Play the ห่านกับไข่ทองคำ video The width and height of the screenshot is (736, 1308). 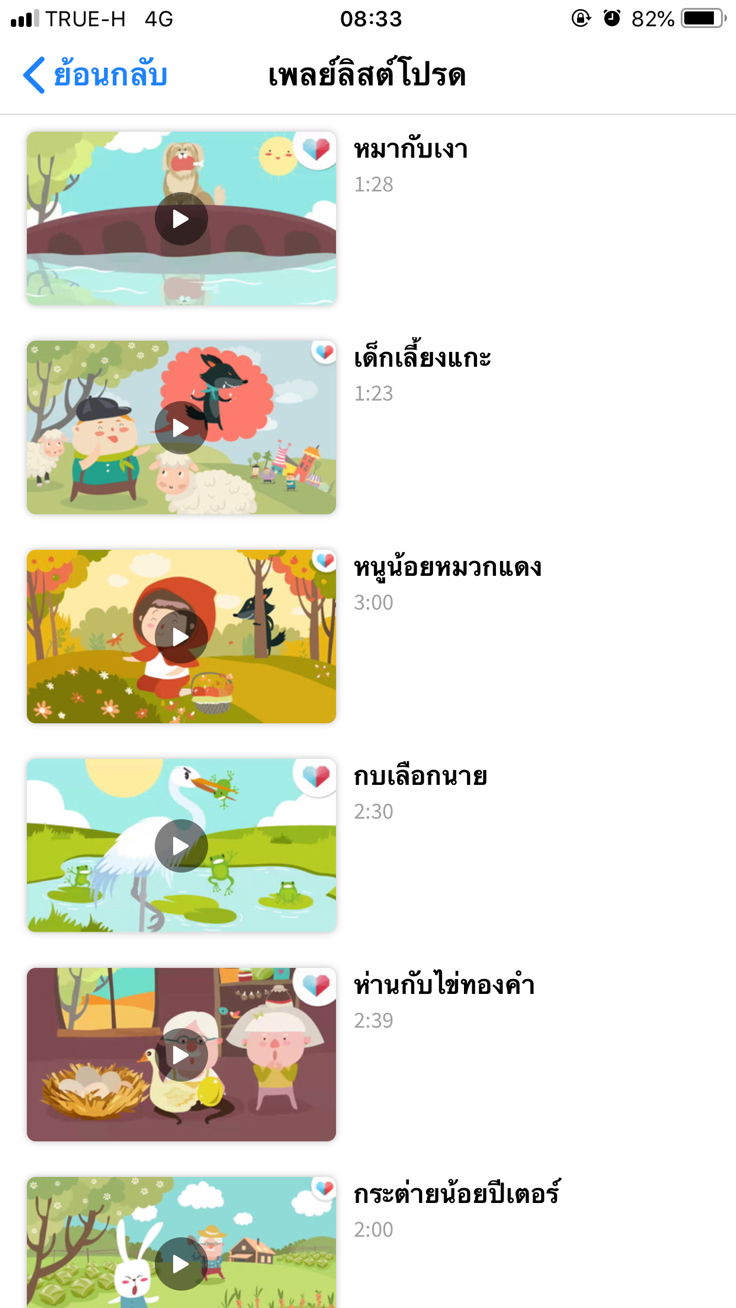tap(181, 1055)
